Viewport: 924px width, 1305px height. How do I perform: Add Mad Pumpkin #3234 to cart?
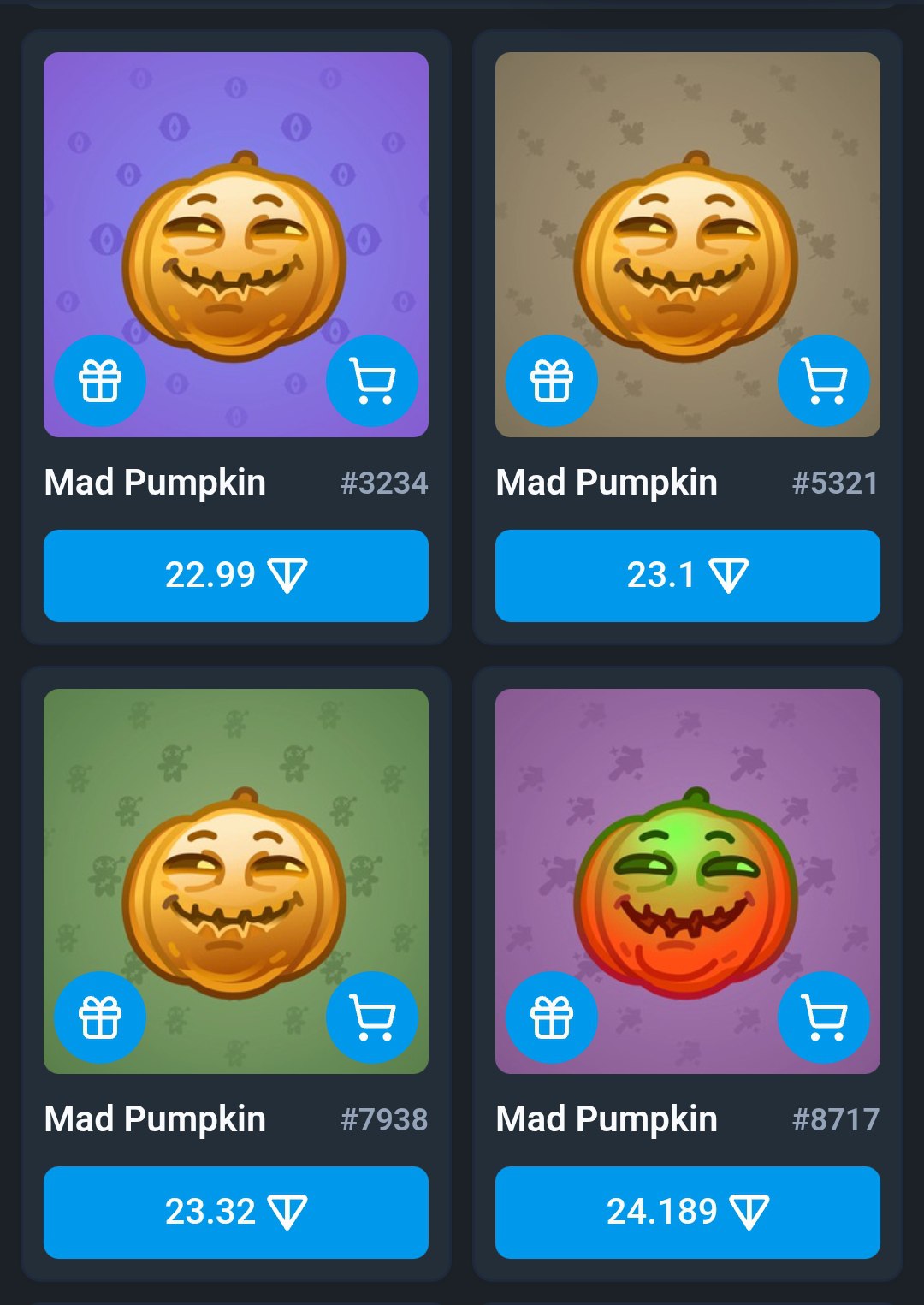pos(372,381)
